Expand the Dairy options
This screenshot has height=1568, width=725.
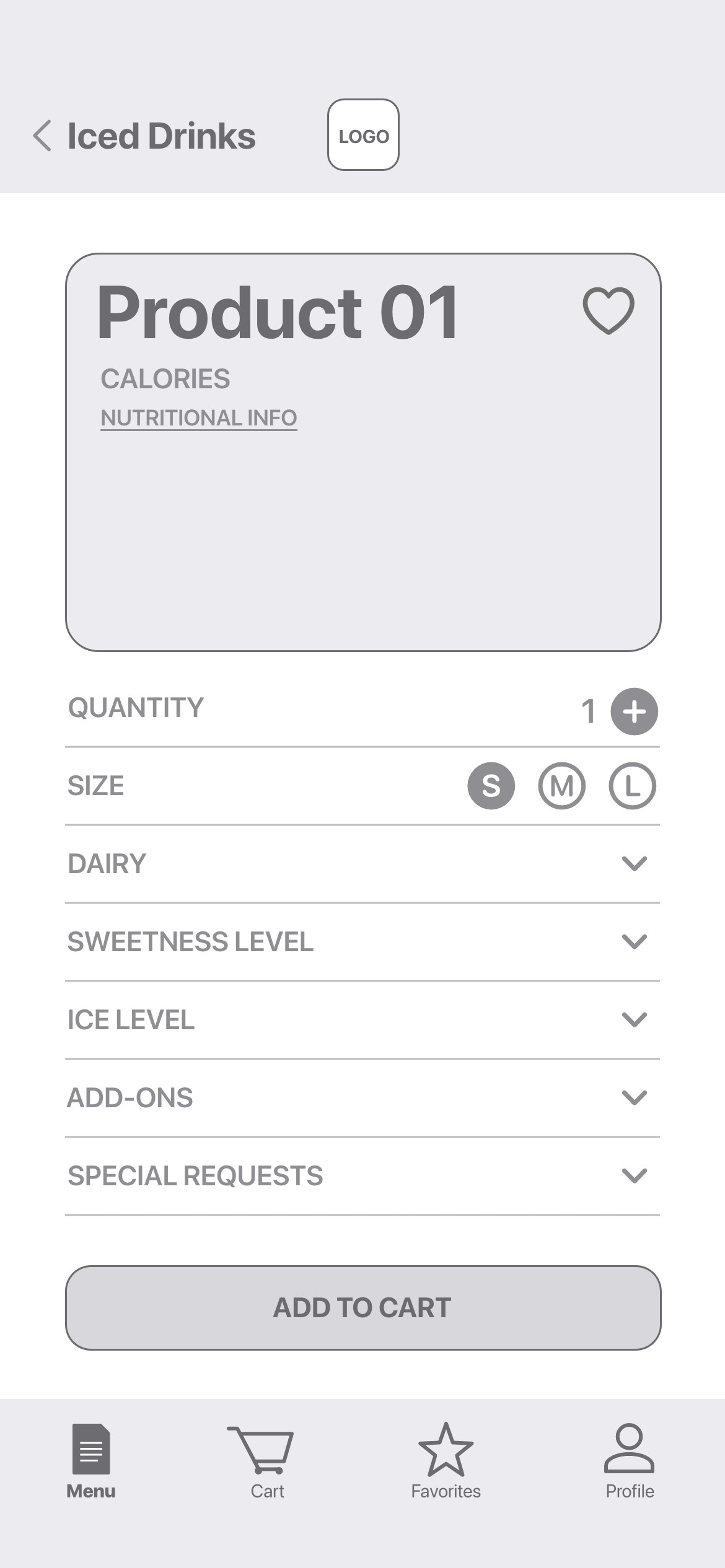coord(362,864)
